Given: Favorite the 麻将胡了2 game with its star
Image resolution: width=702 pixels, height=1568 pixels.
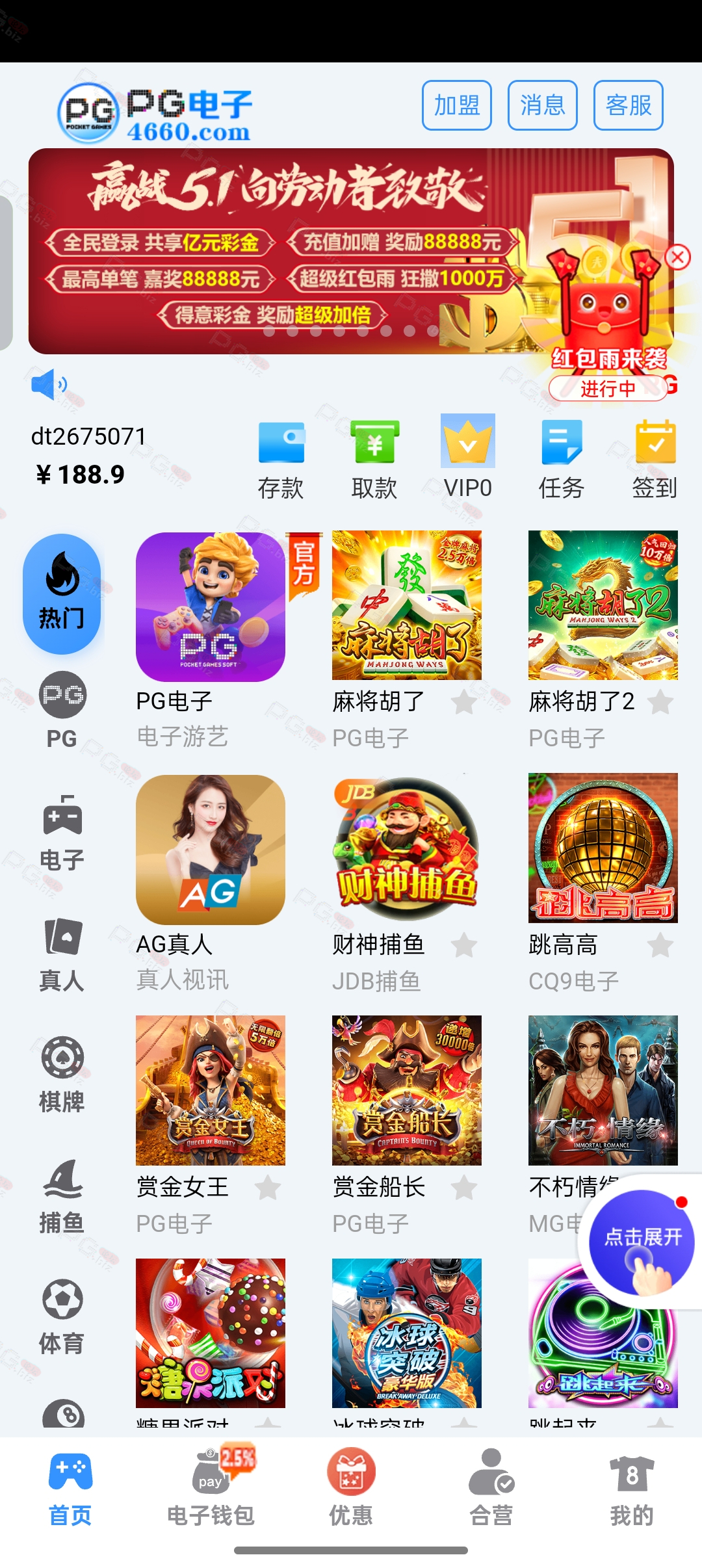Looking at the screenshot, I should point(660,702).
